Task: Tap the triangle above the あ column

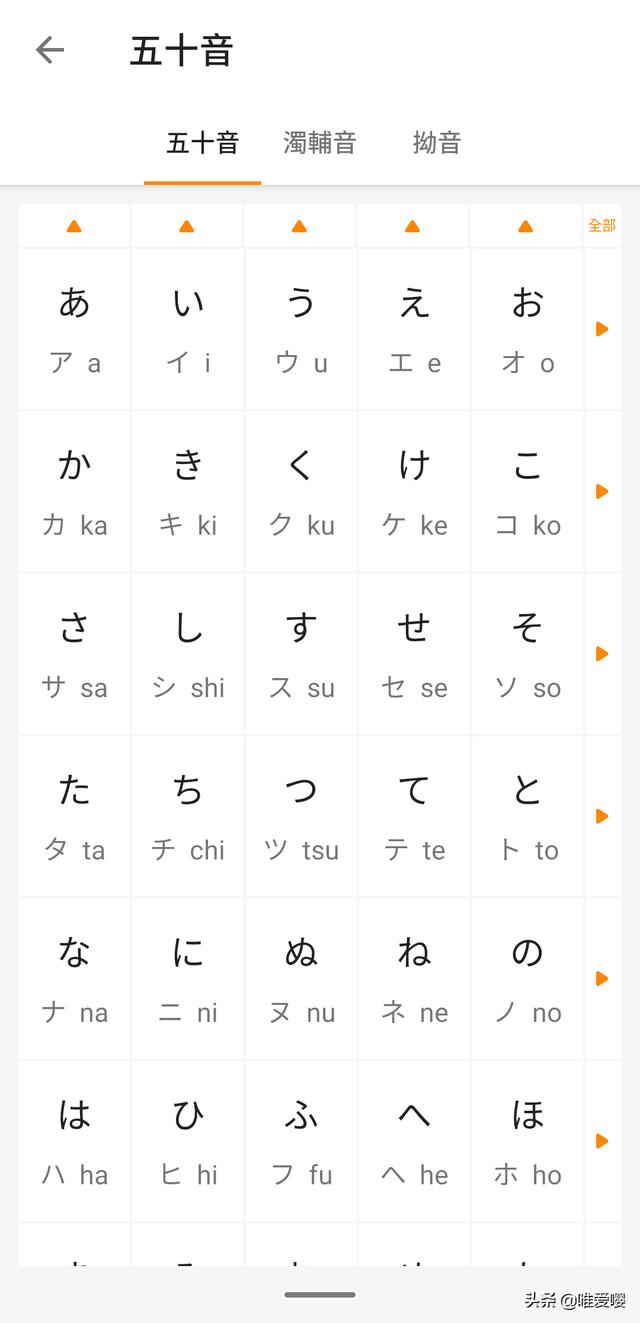Action: 74,226
